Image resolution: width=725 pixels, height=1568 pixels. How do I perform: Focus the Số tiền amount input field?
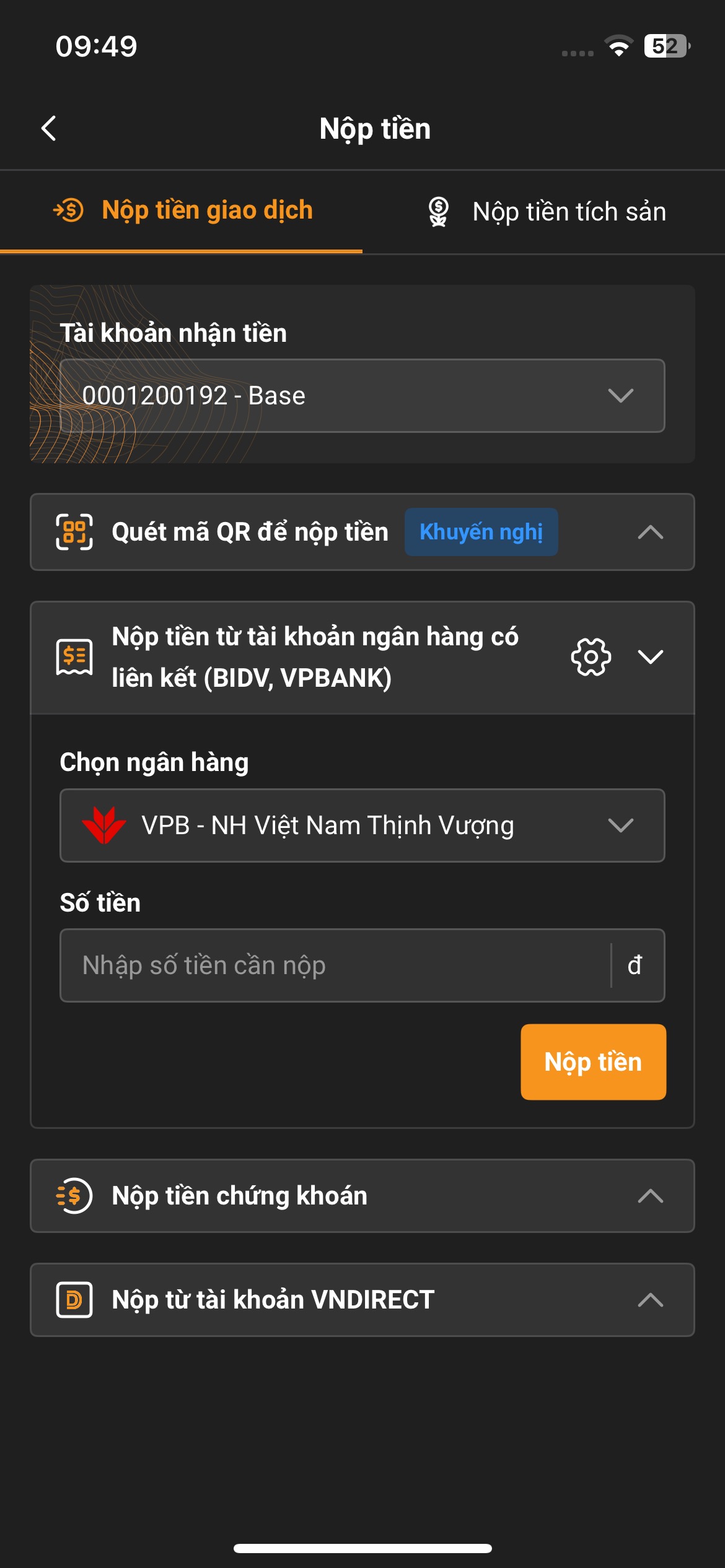pyautogui.click(x=335, y=965)
